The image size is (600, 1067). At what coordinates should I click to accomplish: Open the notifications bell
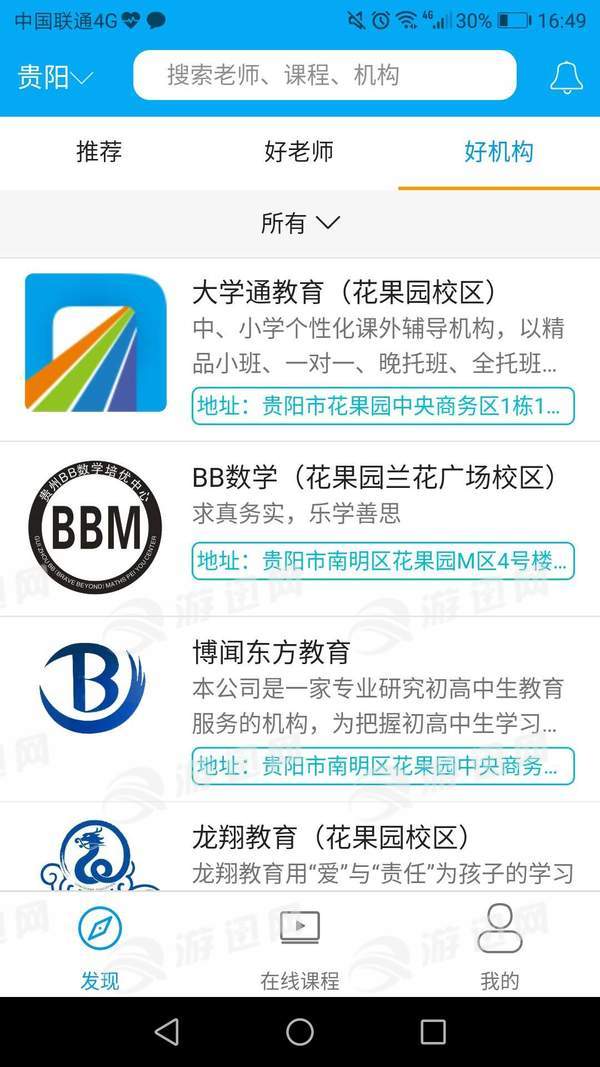[x=566, y=77]
